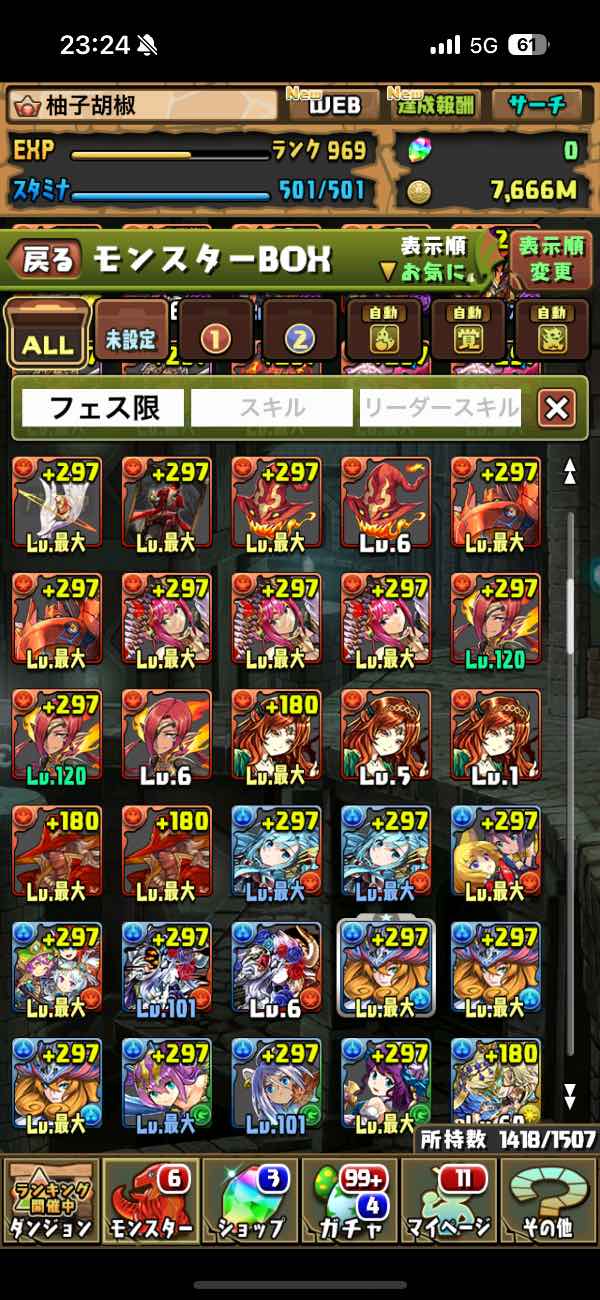
Task: Jump to top with double up arrows
Action: point(570,471)
